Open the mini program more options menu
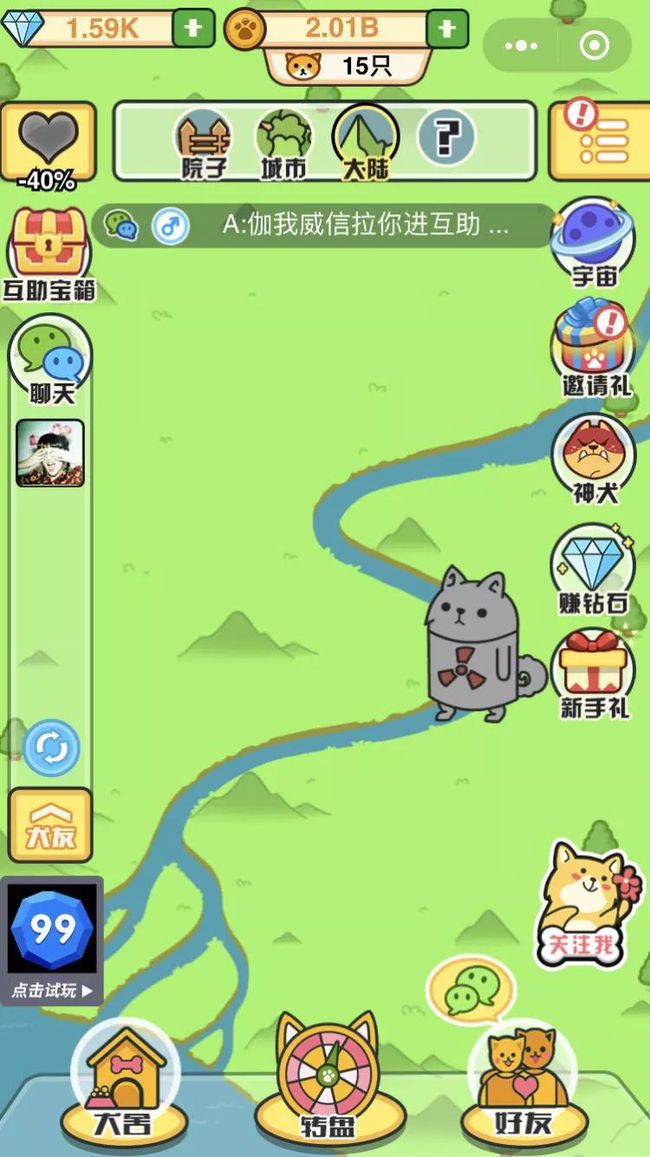650x1157 pixels. tap(521, 46)
